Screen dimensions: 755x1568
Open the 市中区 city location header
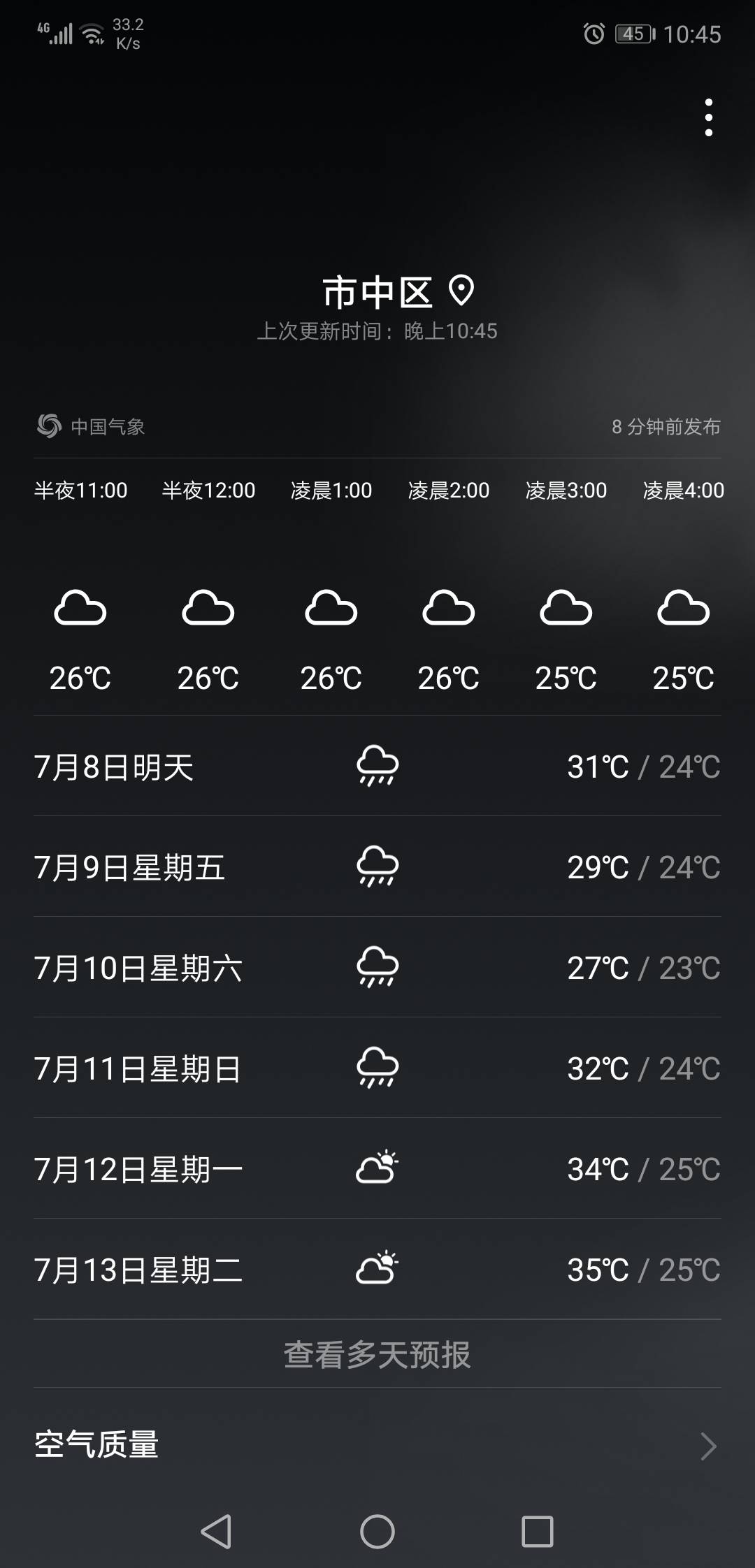point(398,291)
